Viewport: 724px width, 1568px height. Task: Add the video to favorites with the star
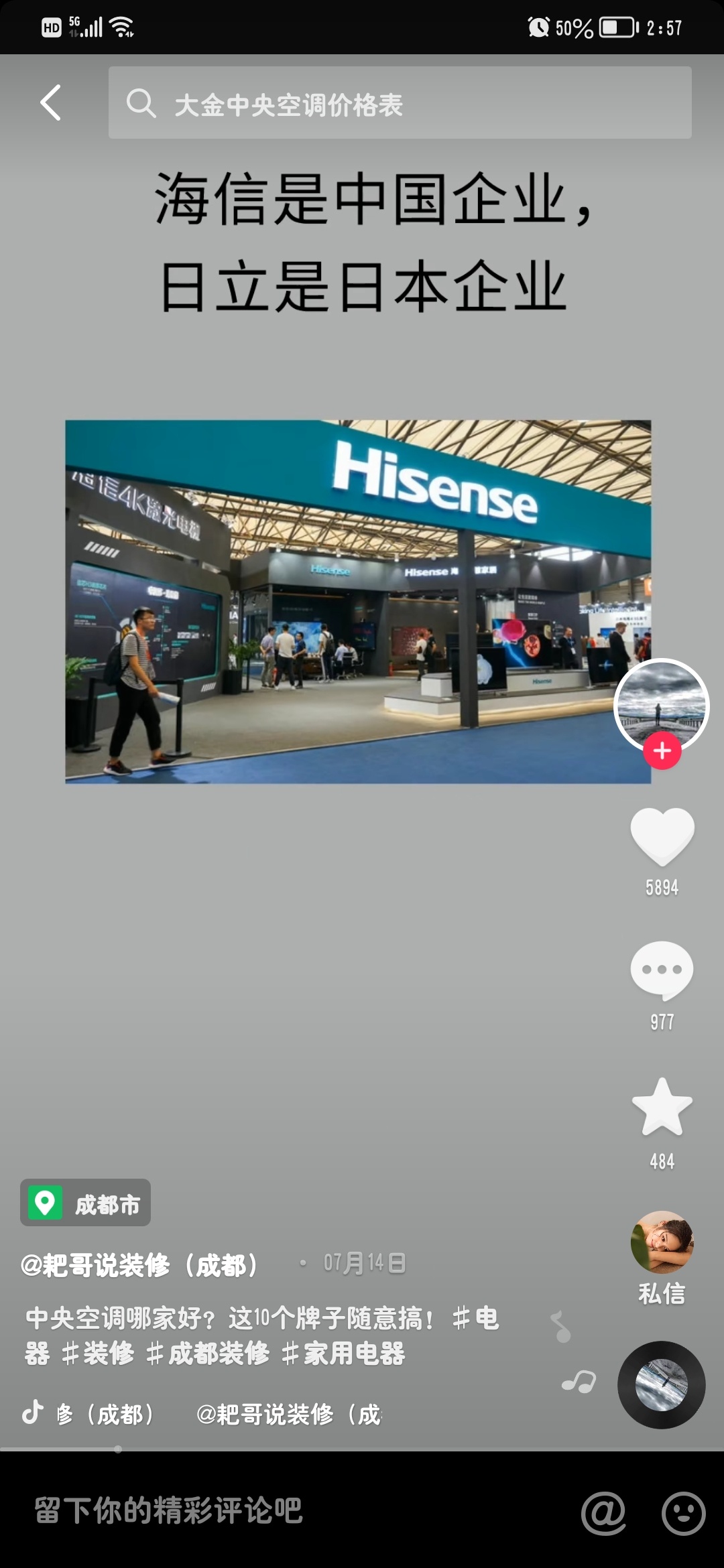662,1107
